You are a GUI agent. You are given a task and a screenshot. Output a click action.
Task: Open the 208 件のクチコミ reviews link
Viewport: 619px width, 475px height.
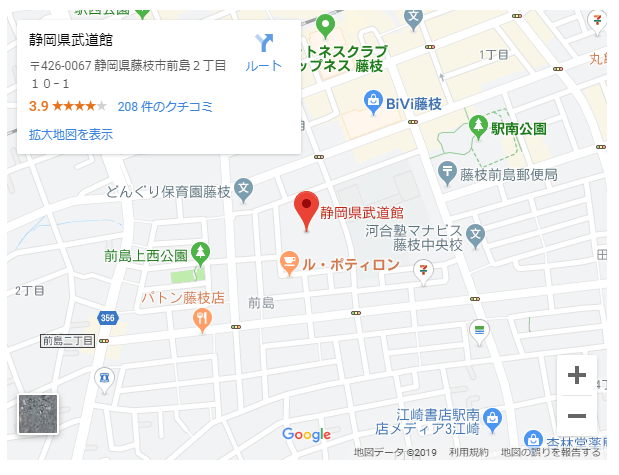tap(164, 106)
